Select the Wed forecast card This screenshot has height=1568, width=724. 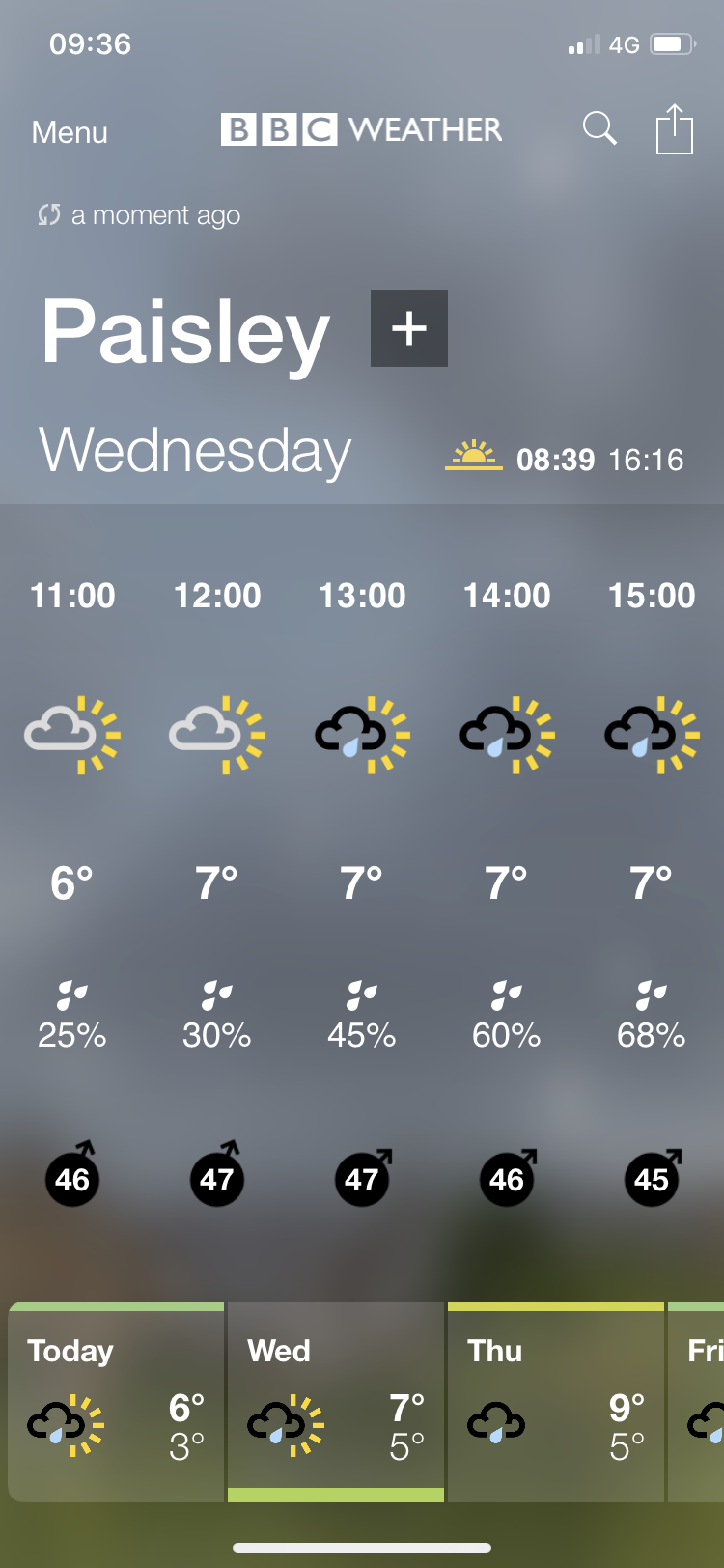pos(336,1402)
